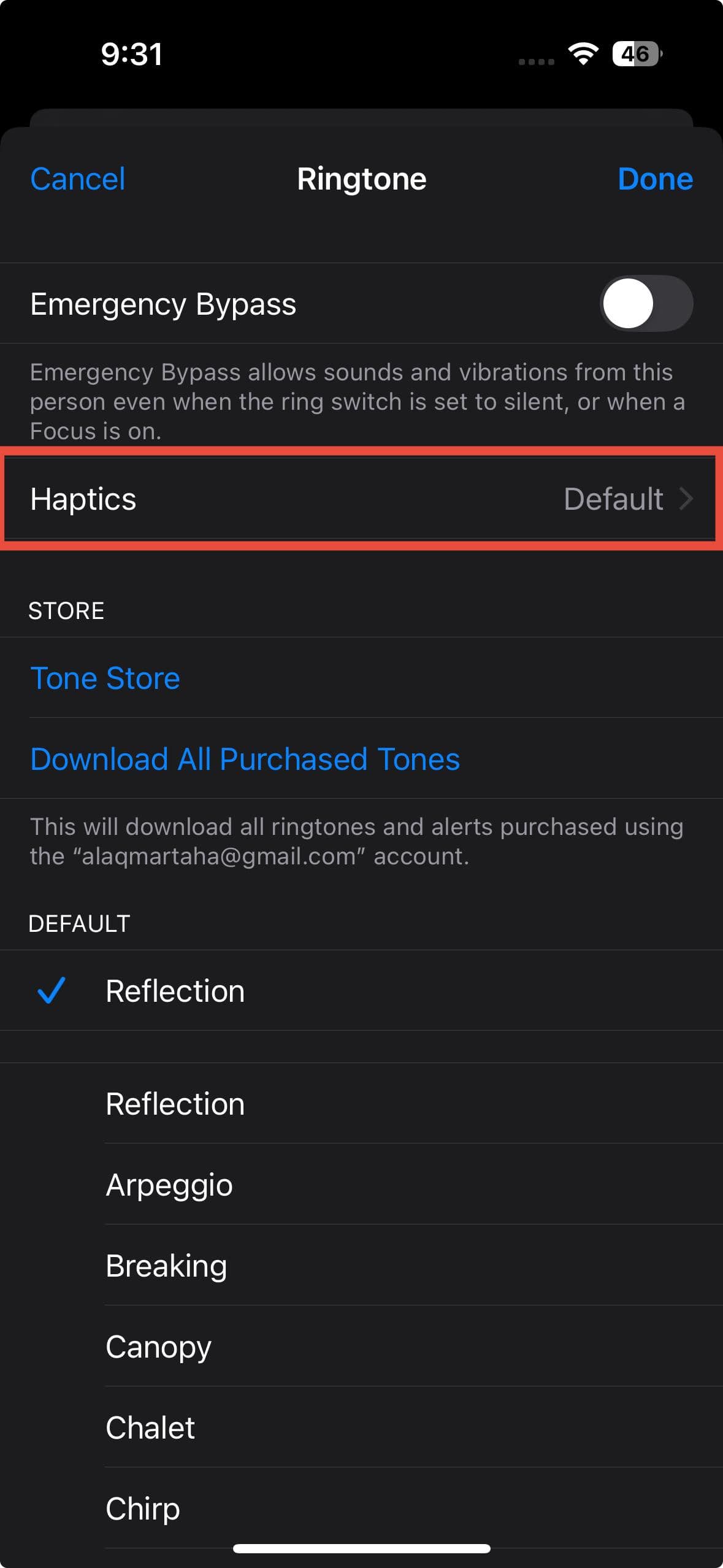Select the Chirp ringtone
The image size is (723, 1568).
pyautogui.click(x=143, y=1508)
